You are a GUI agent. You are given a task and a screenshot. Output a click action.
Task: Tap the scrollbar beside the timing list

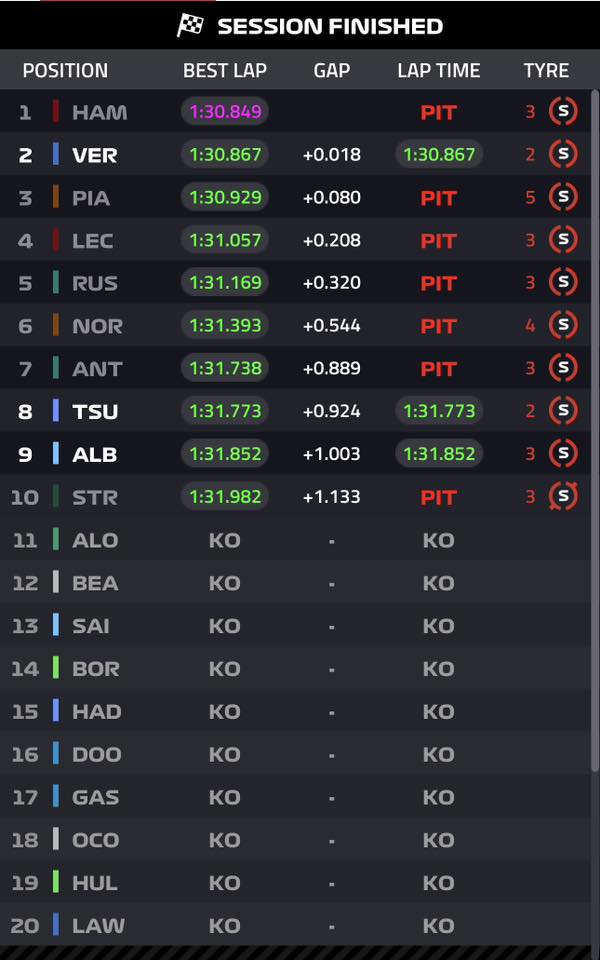click(x=595, y=430)
